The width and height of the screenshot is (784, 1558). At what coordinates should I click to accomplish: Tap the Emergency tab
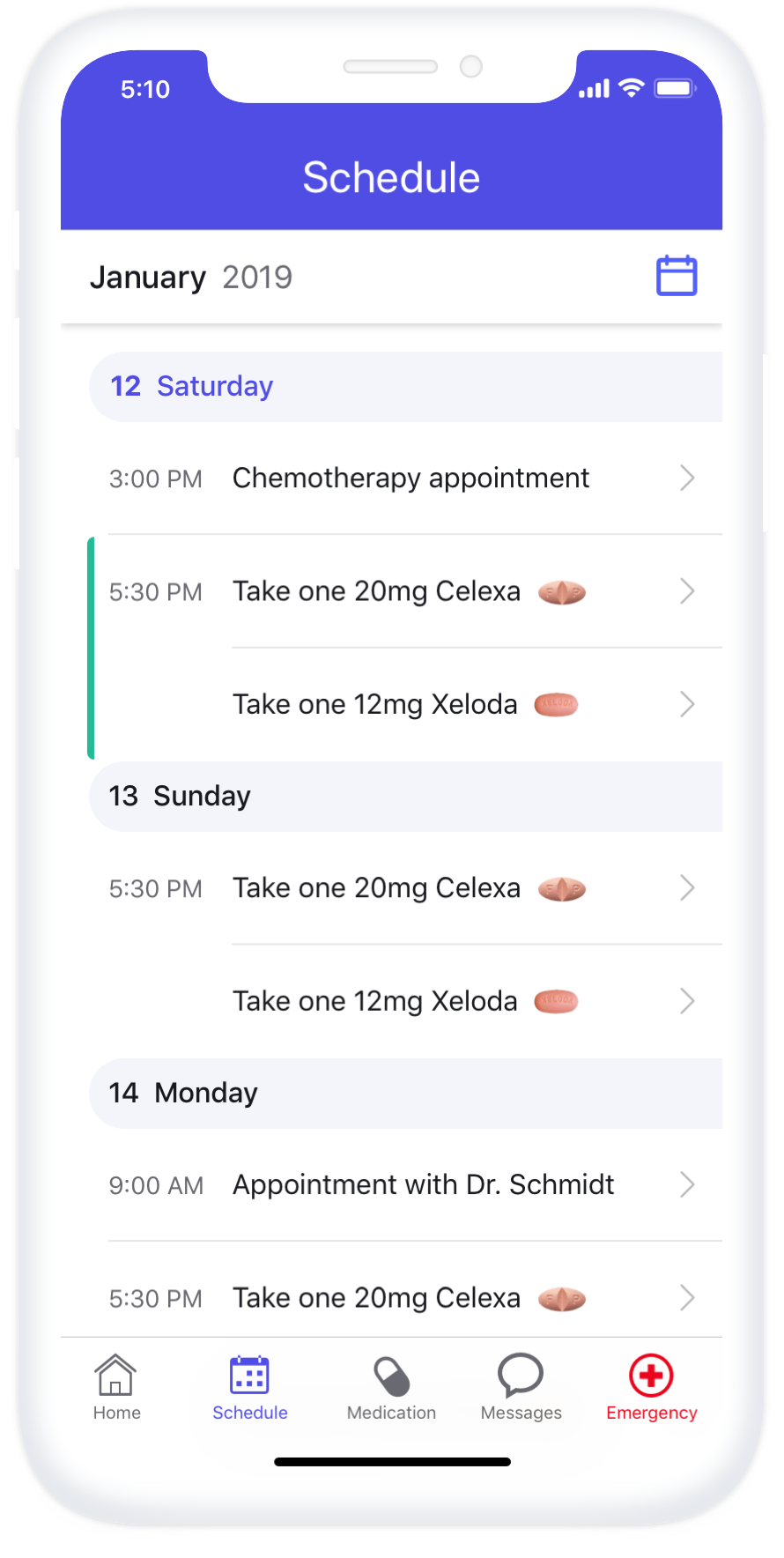(x=652, y=1388)
